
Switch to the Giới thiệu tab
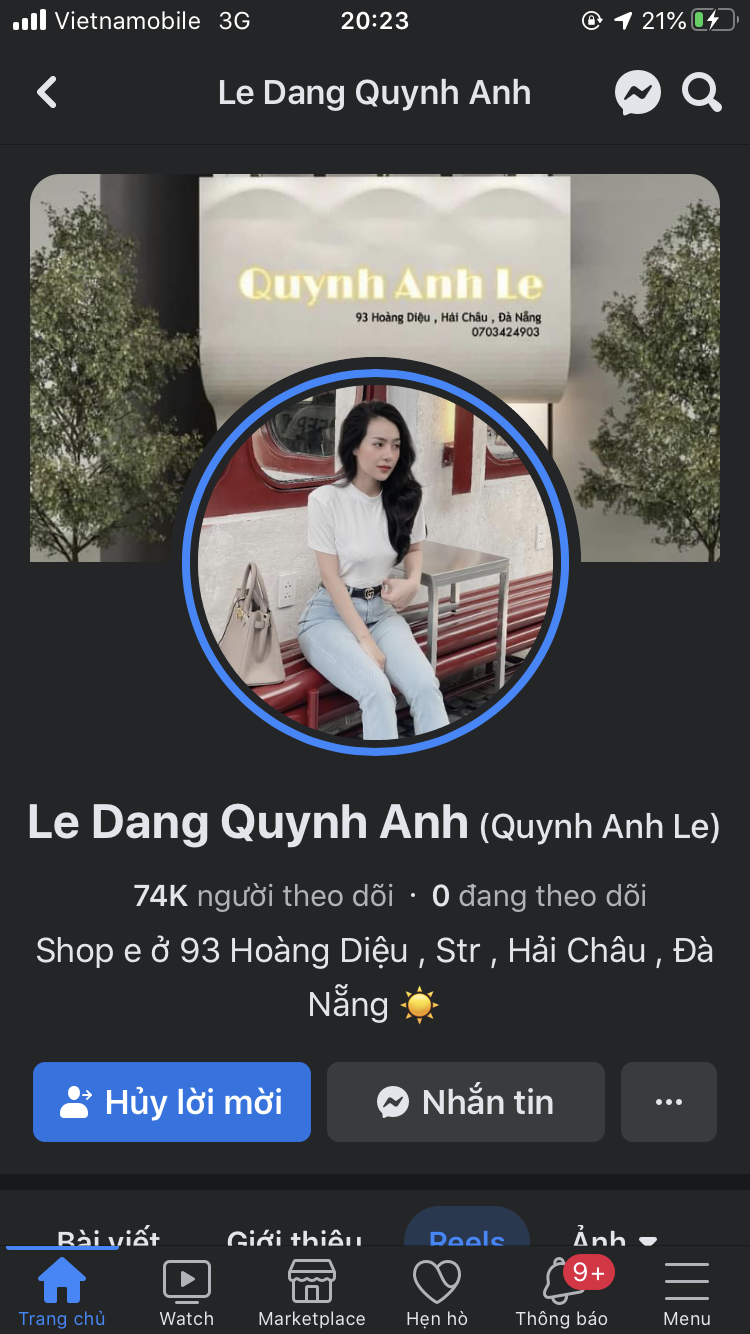pyautogui.click(x=294, y=1236)
